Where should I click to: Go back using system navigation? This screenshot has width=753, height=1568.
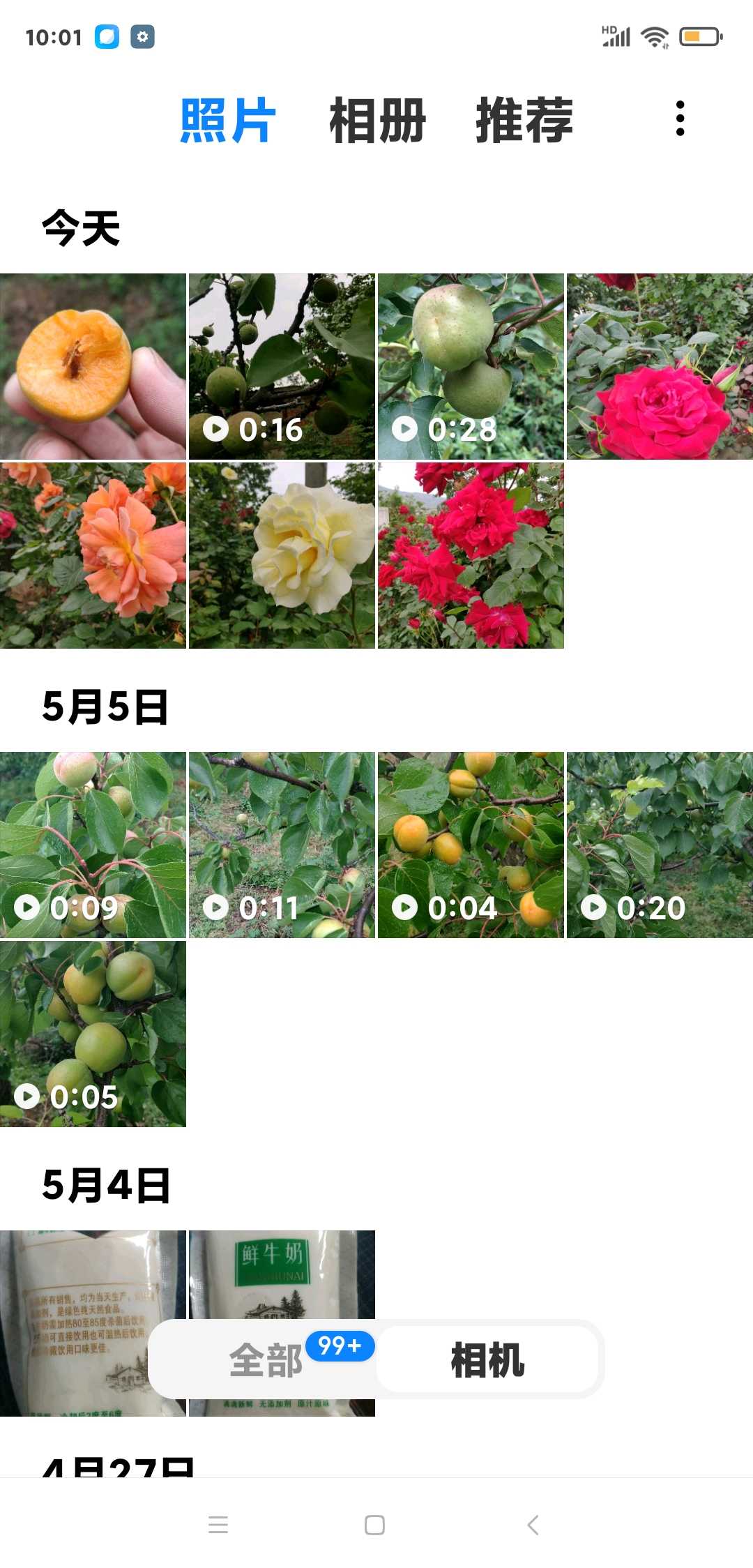[533, 1525]
